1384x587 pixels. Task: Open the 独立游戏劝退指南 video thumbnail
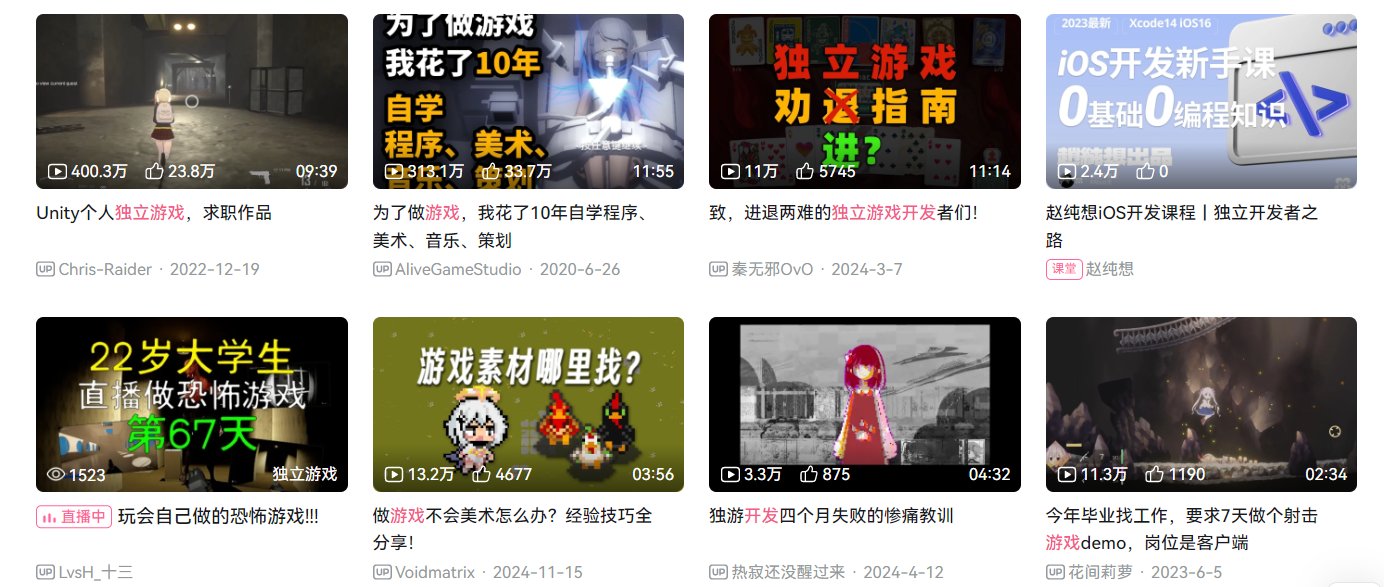click(x=864, y=100)
